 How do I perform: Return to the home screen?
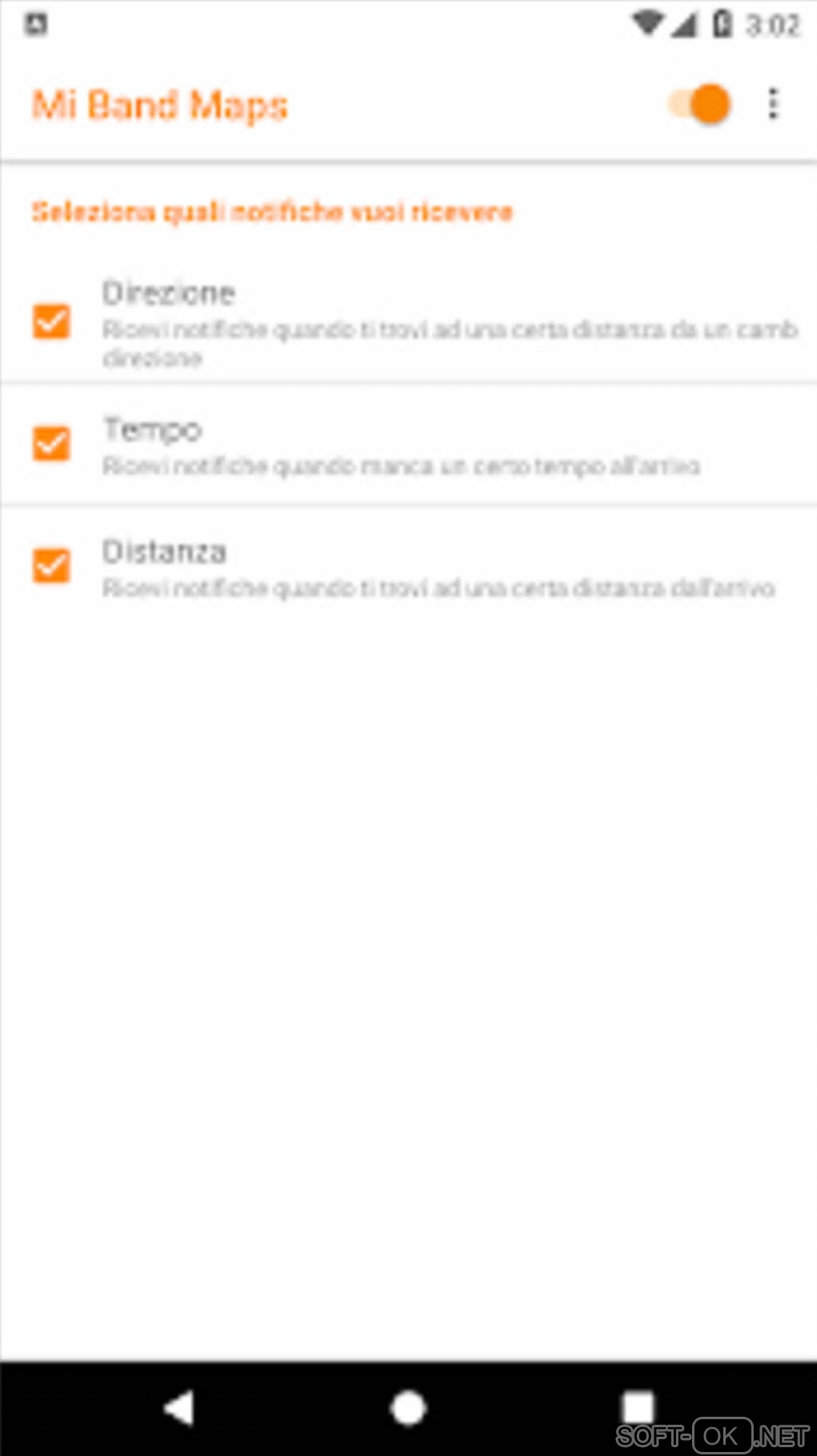[x=408, y=1408]
